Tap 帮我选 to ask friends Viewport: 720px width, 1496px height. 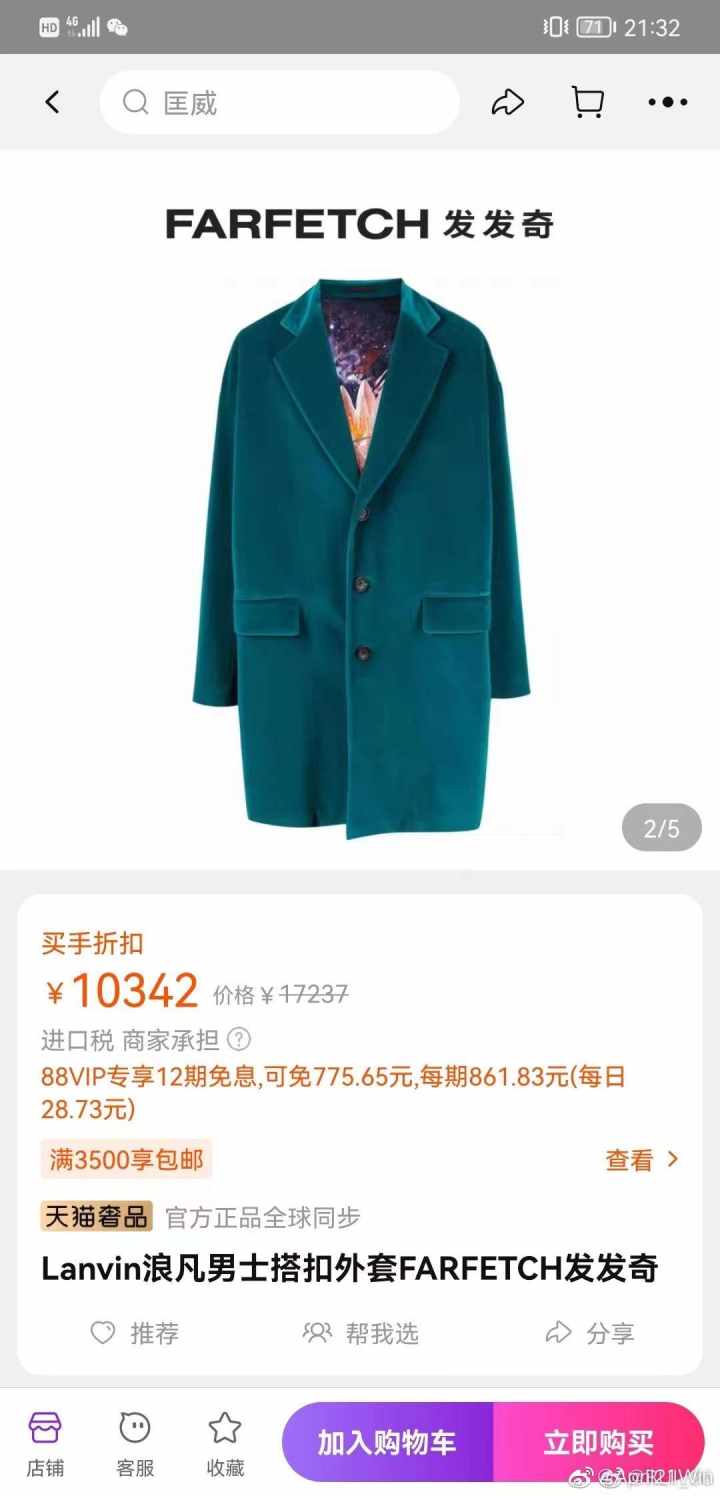click(360, 1333)
